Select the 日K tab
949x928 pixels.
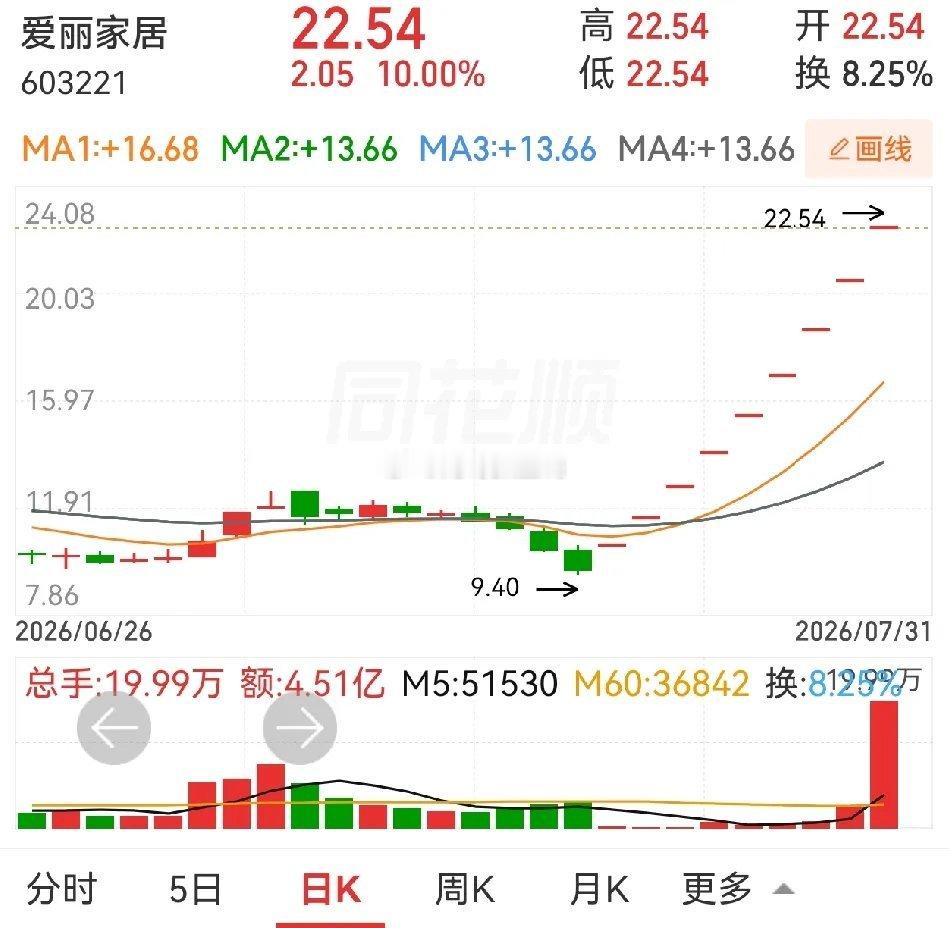click(x=331, y=889)
